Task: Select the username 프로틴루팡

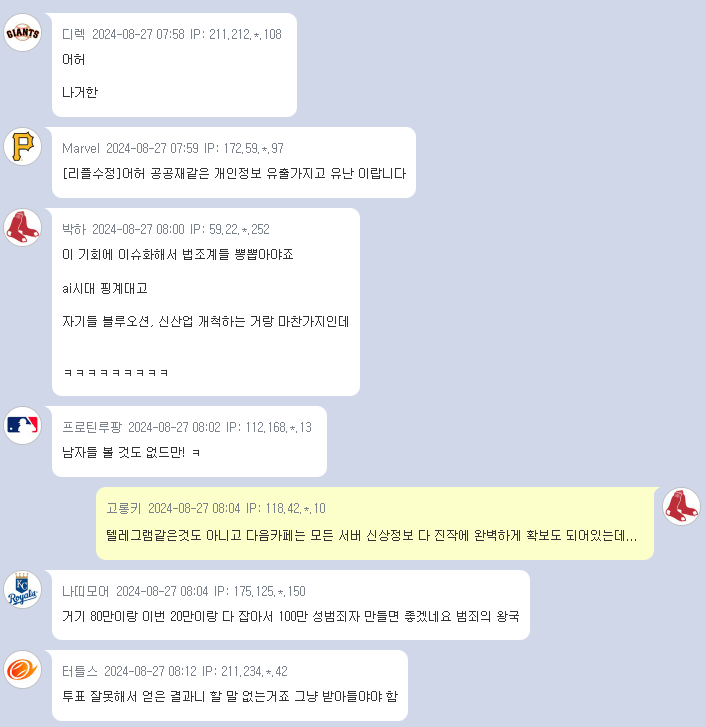Action: 92,427
